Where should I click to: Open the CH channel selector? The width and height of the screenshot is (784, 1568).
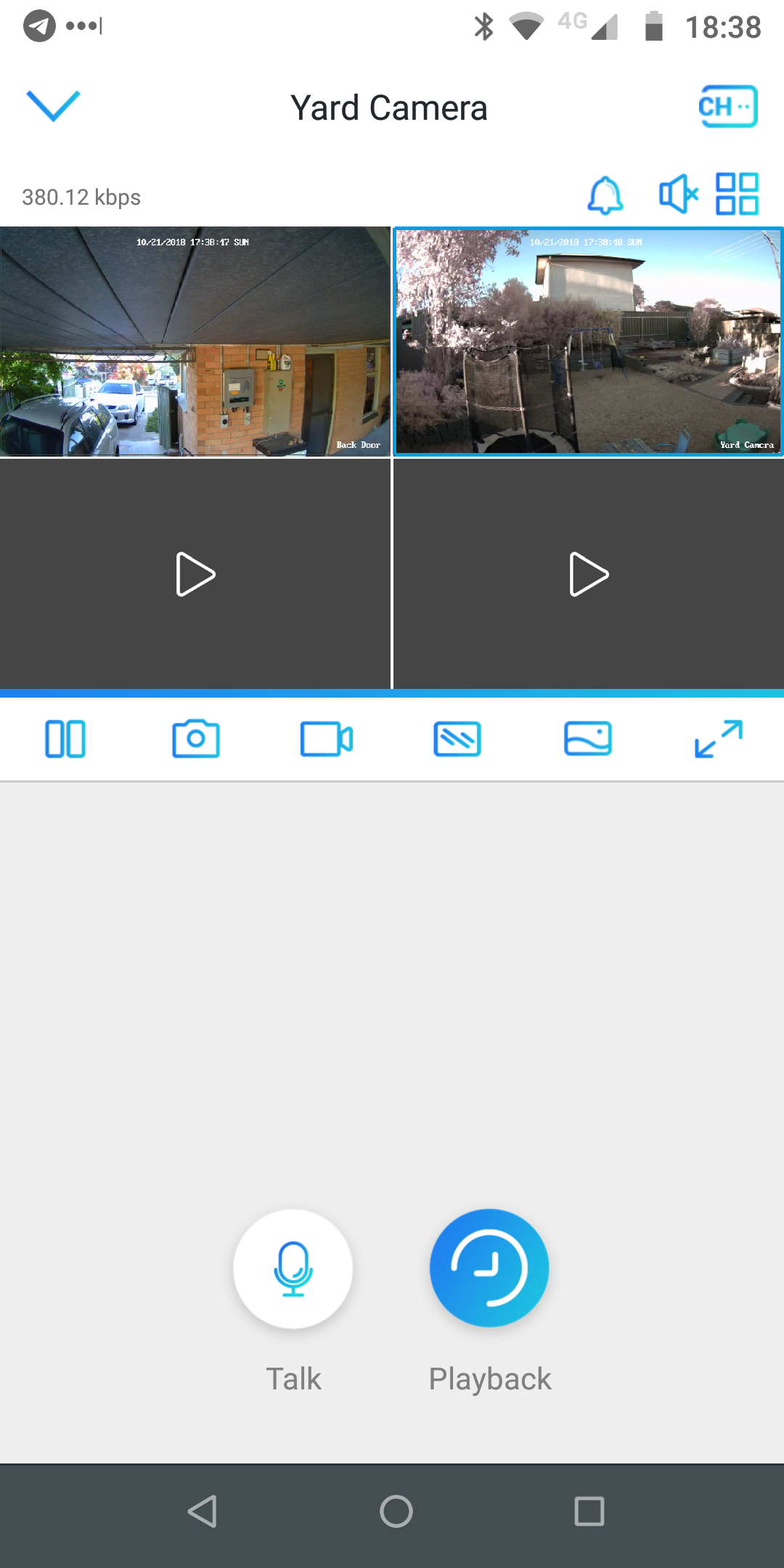pos(728,107)
